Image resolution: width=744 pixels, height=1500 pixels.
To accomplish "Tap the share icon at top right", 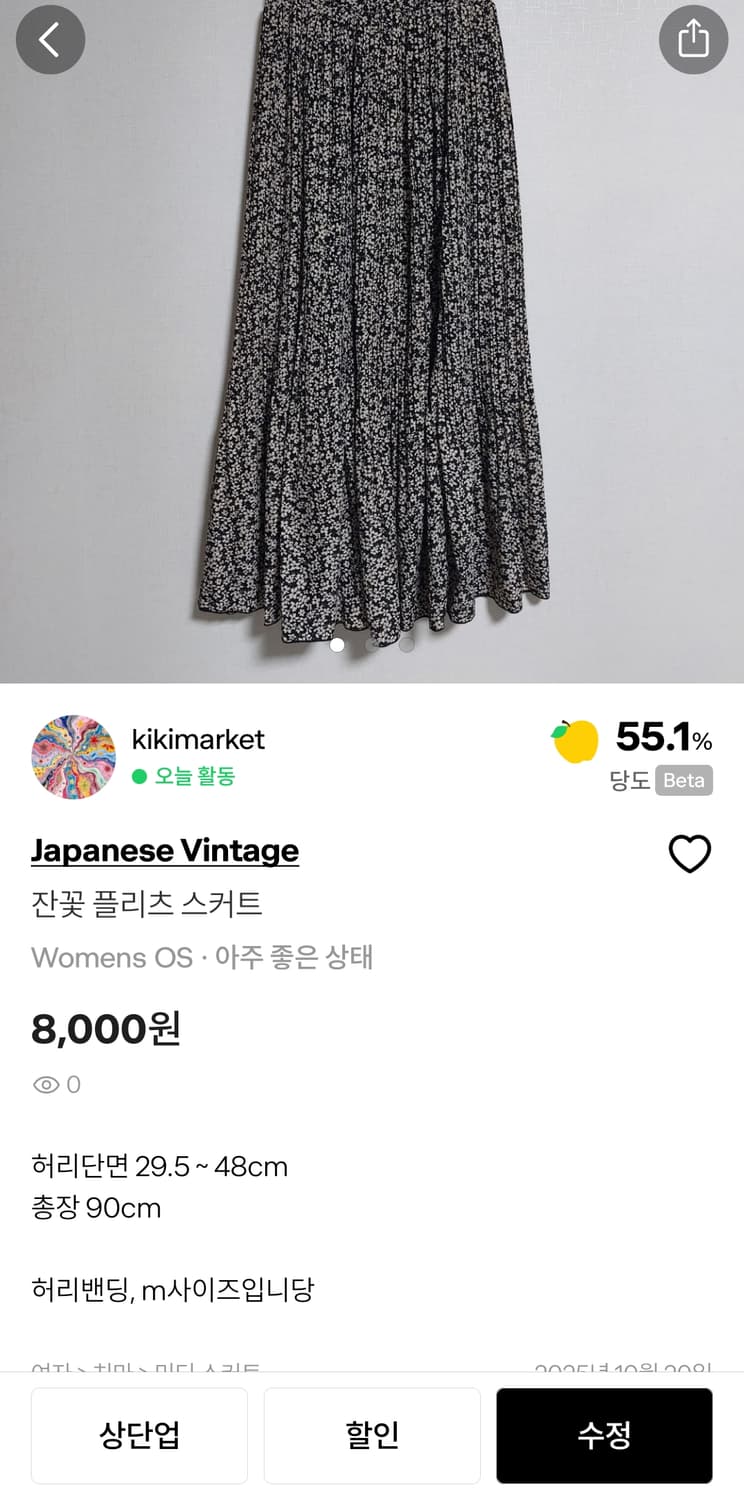I will (694, 40).
